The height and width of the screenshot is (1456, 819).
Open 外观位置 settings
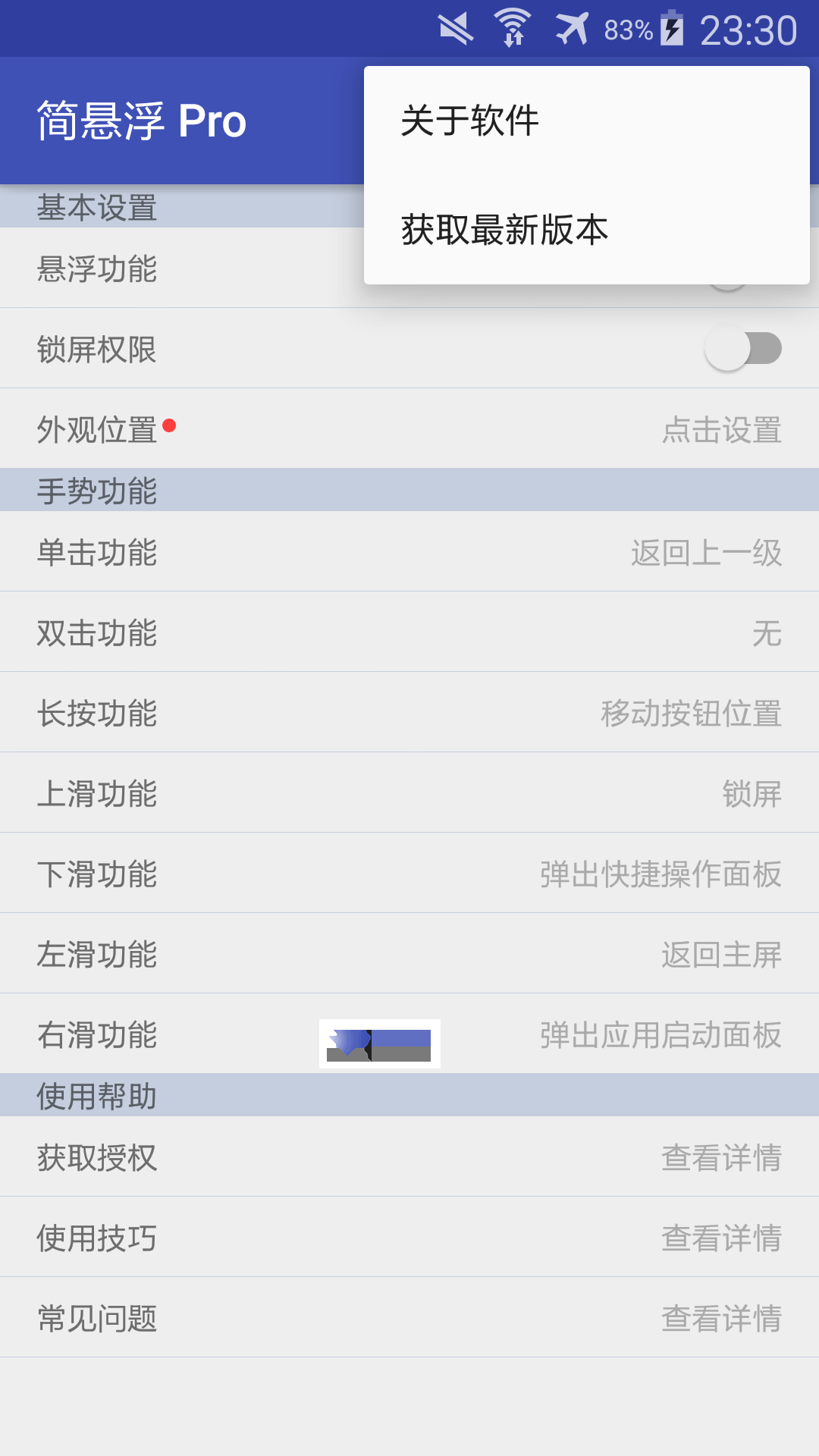(409, 428)
